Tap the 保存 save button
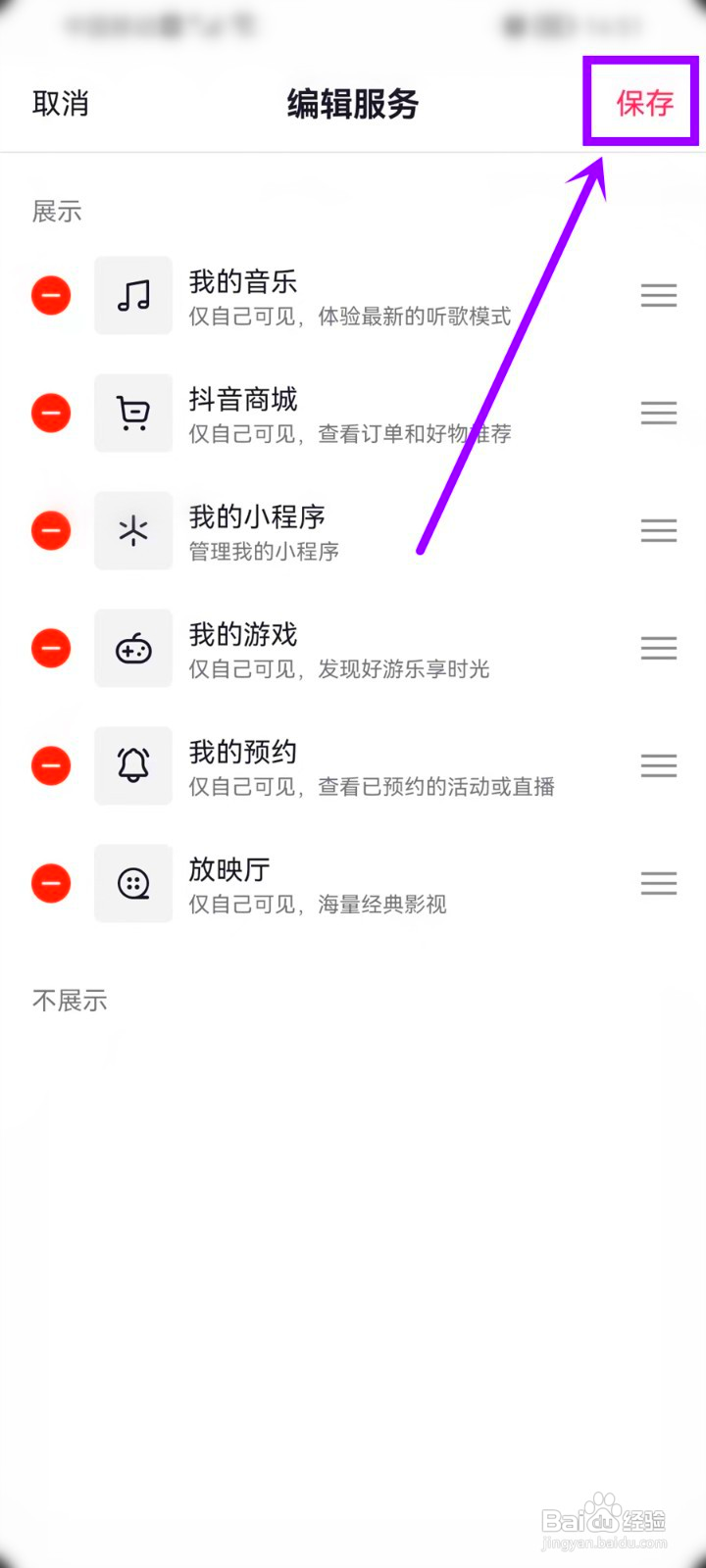Screen dimensions: 706x1568 (642, 102)
